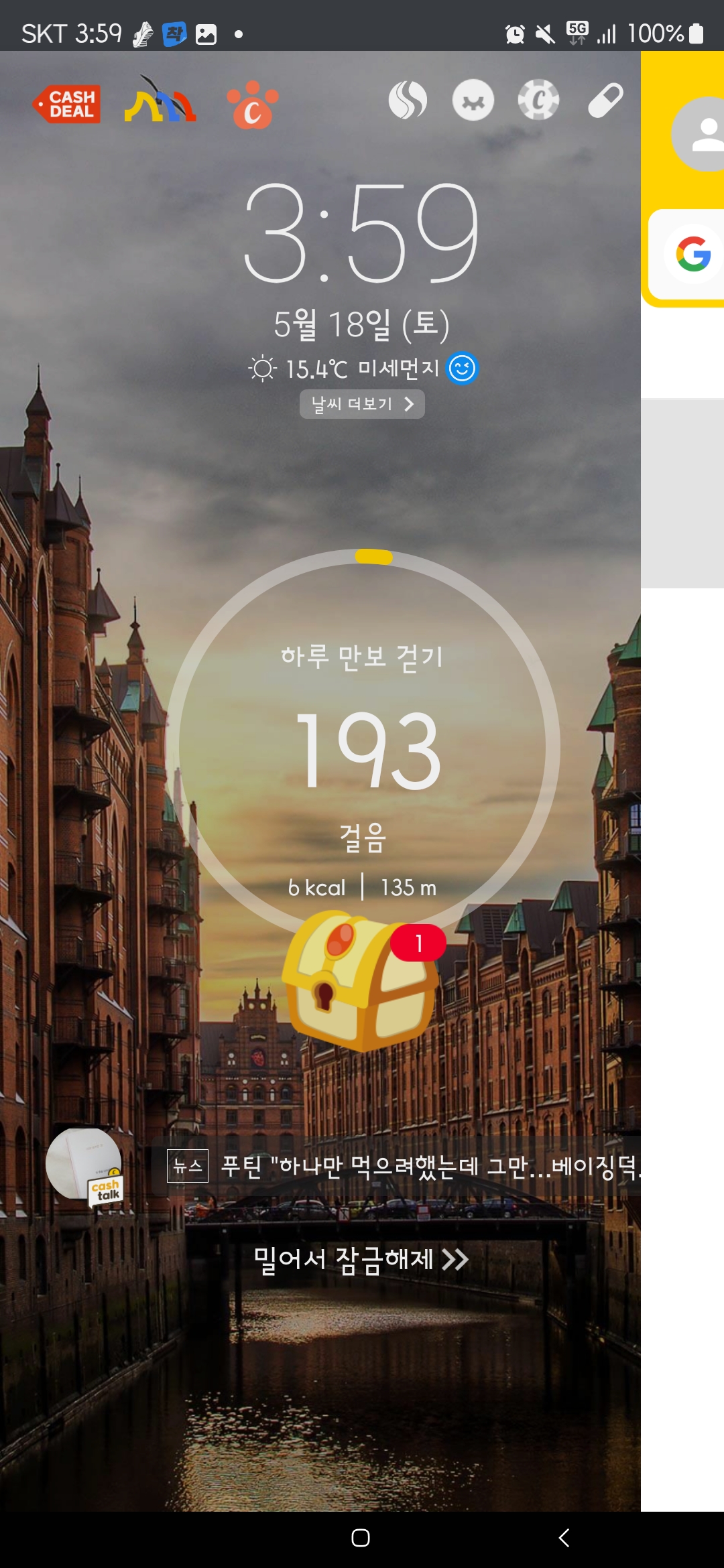The width and height of the screenshot is (724, 1568).
Task: Tap the pill-shaped icon at top
Action: [x=605, y=101]
